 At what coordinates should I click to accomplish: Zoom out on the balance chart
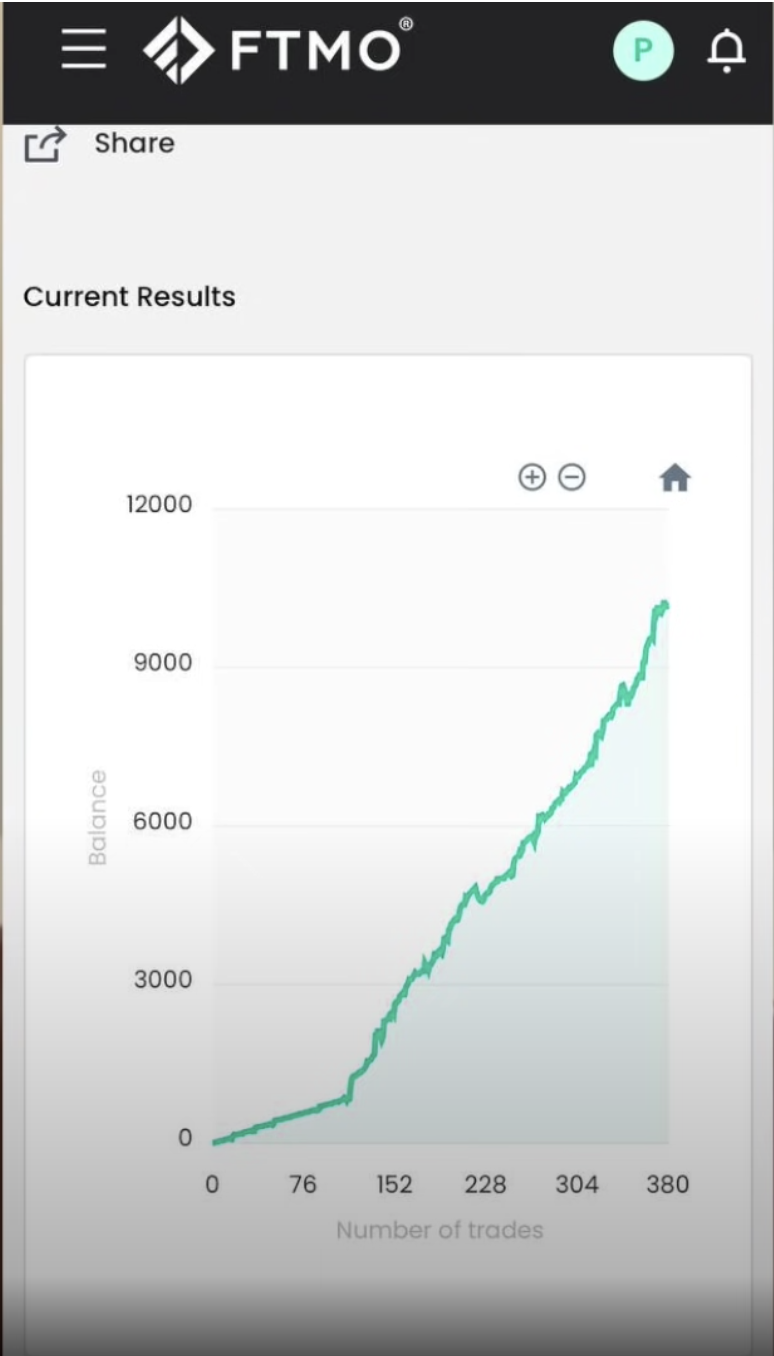571,477
